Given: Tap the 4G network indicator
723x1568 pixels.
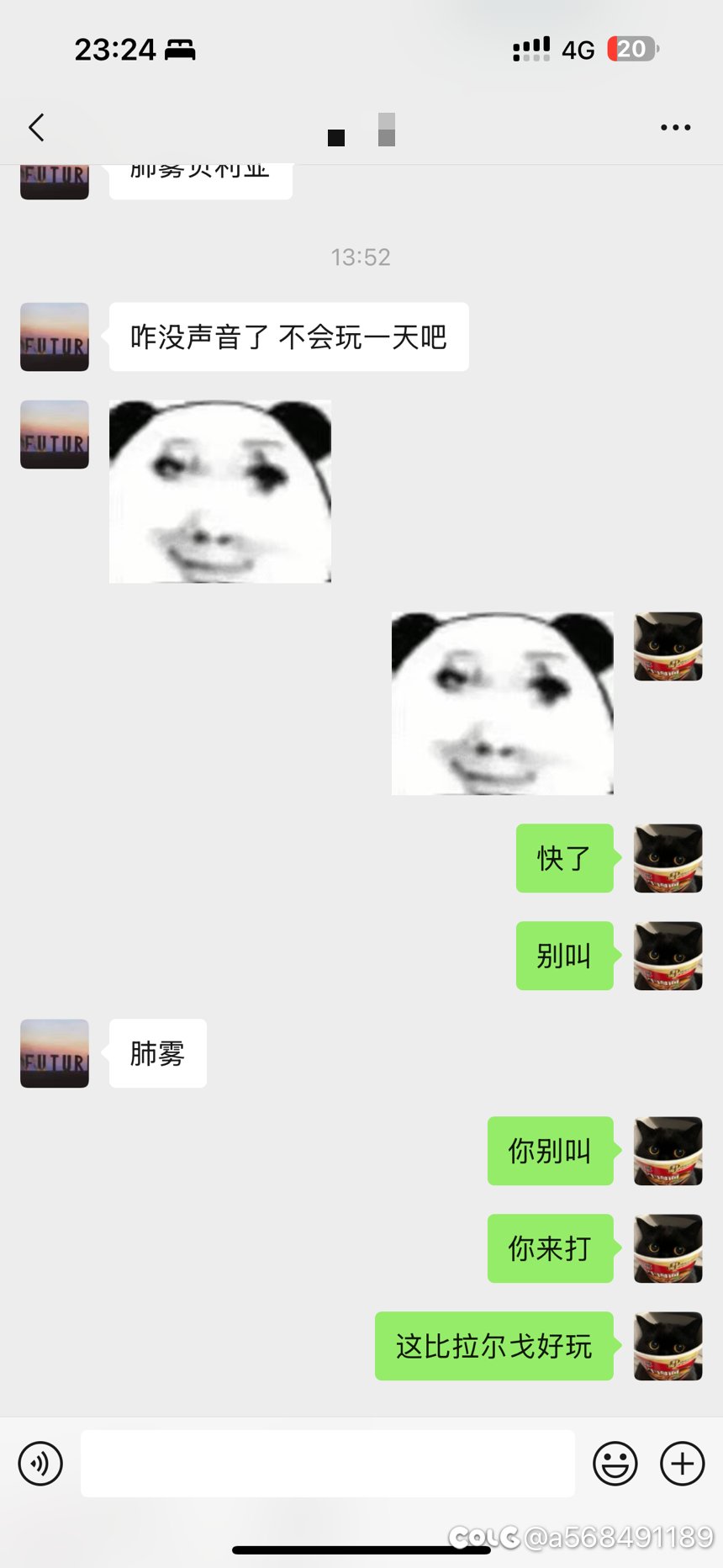Looking at the screenshot, I should [577, 48].
